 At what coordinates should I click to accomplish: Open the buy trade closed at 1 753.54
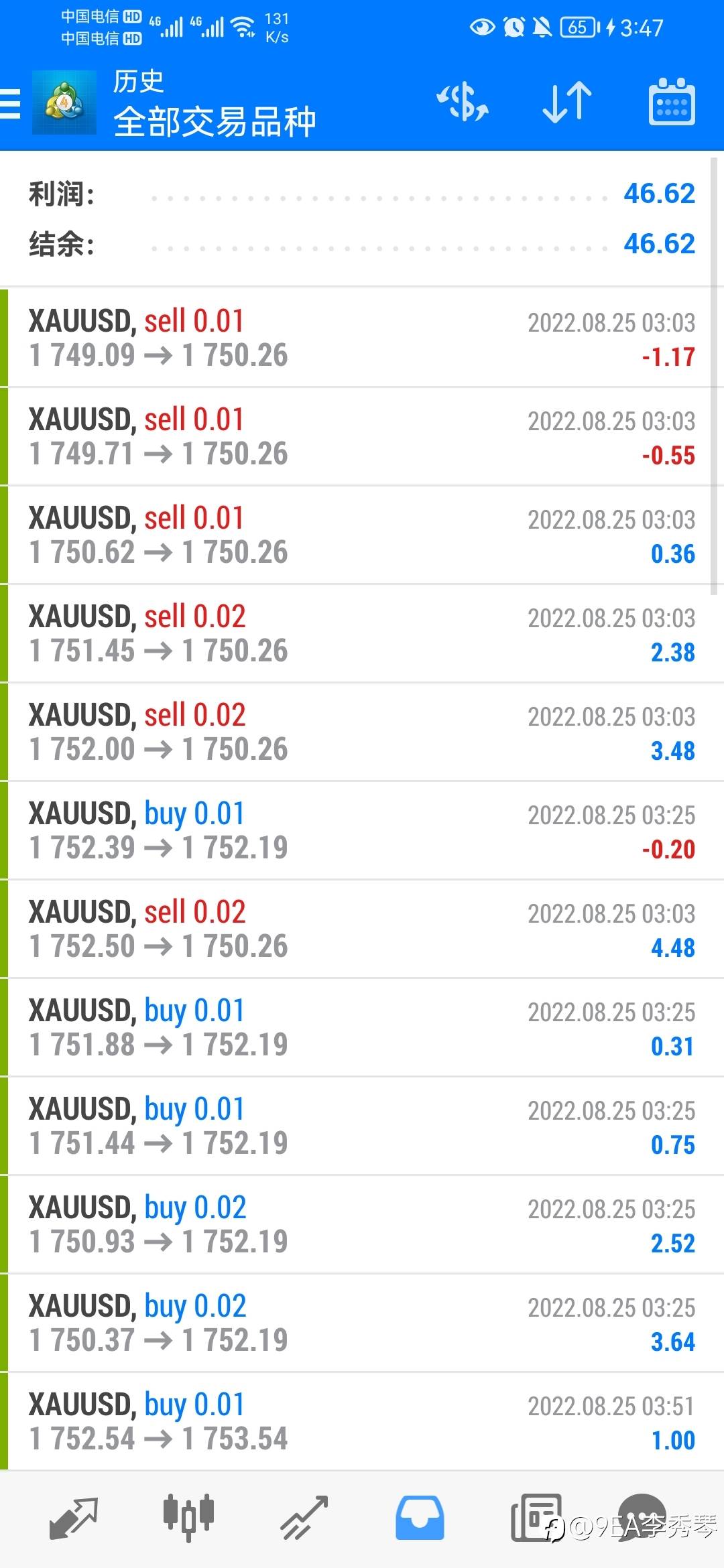click(x=362, y=1422)
